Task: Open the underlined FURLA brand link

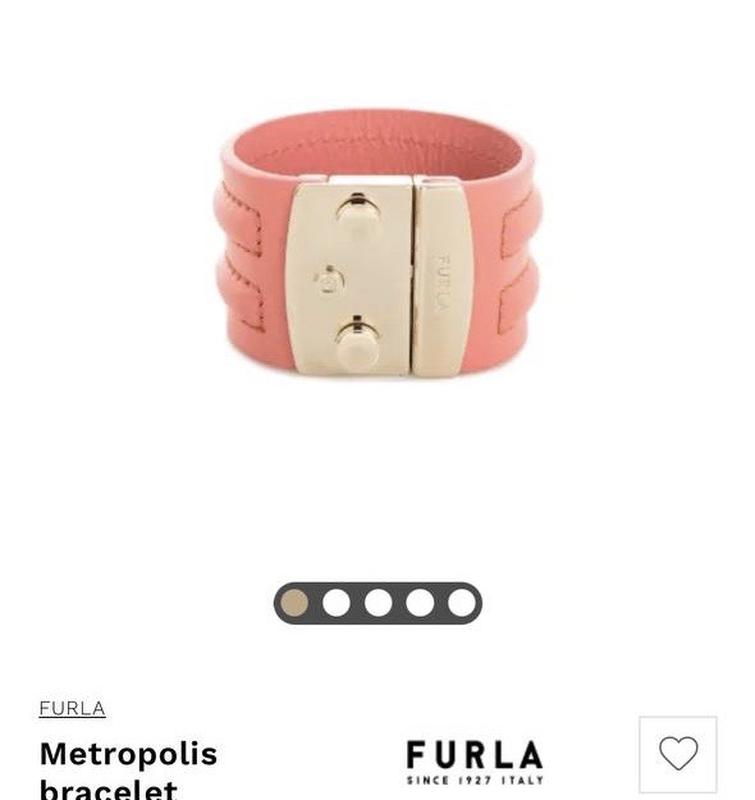Action: tap(72, 708)
